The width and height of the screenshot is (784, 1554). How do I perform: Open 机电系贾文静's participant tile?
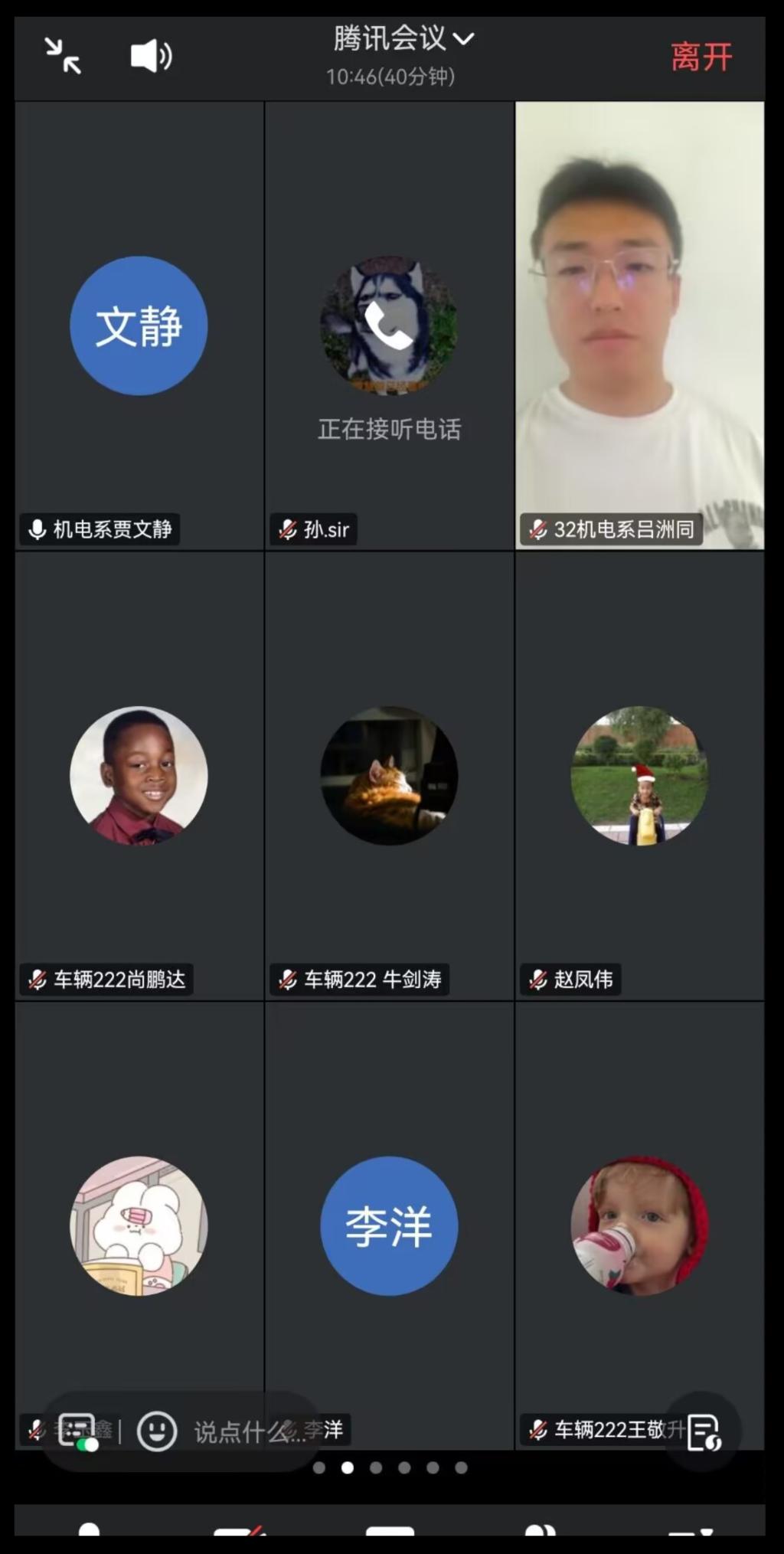139,326
